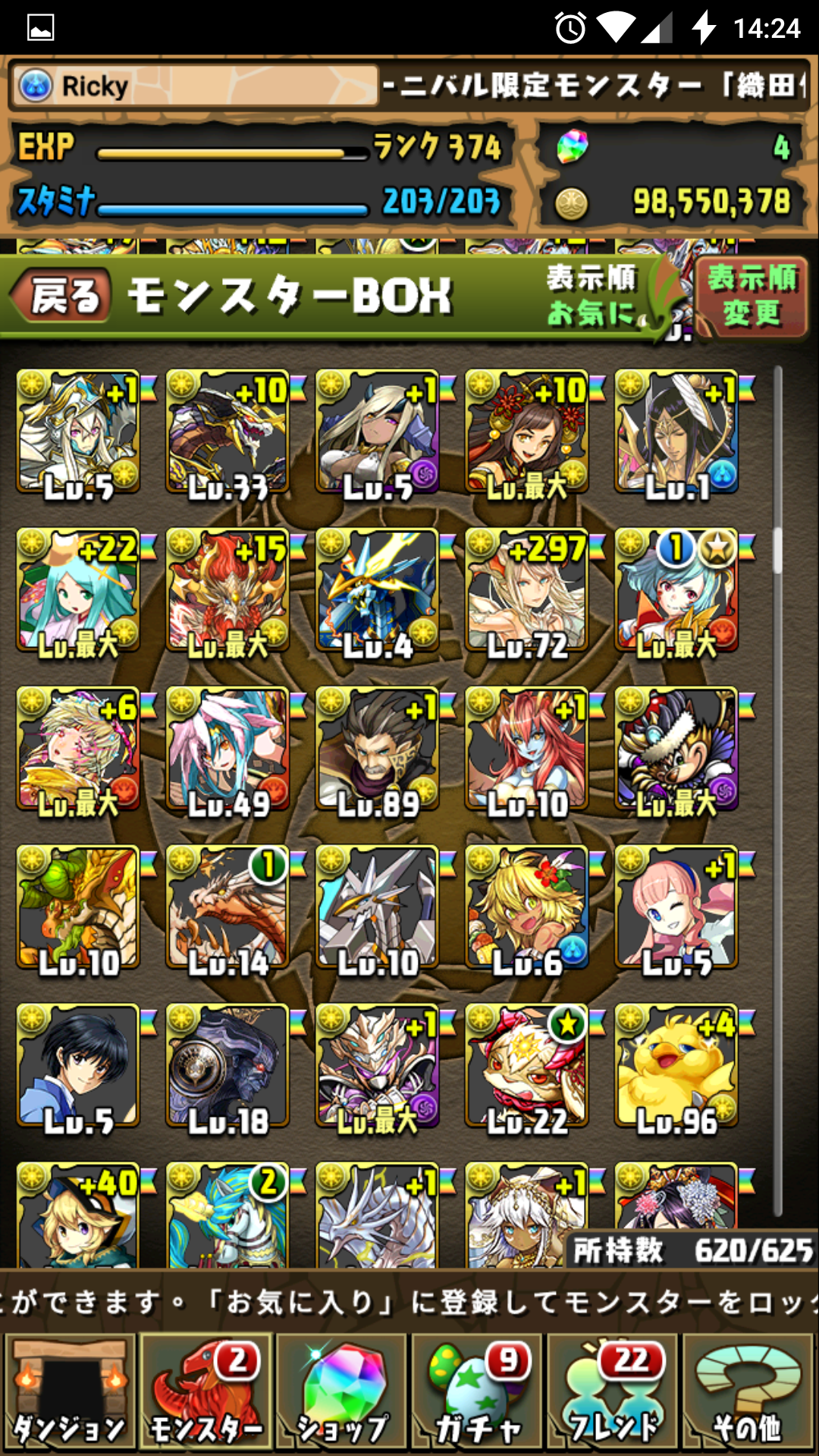This screenshot has width=819, height=1456.
Task: Select the yellow chick monster Lv.96
Action: click(x=676, y=1066)
